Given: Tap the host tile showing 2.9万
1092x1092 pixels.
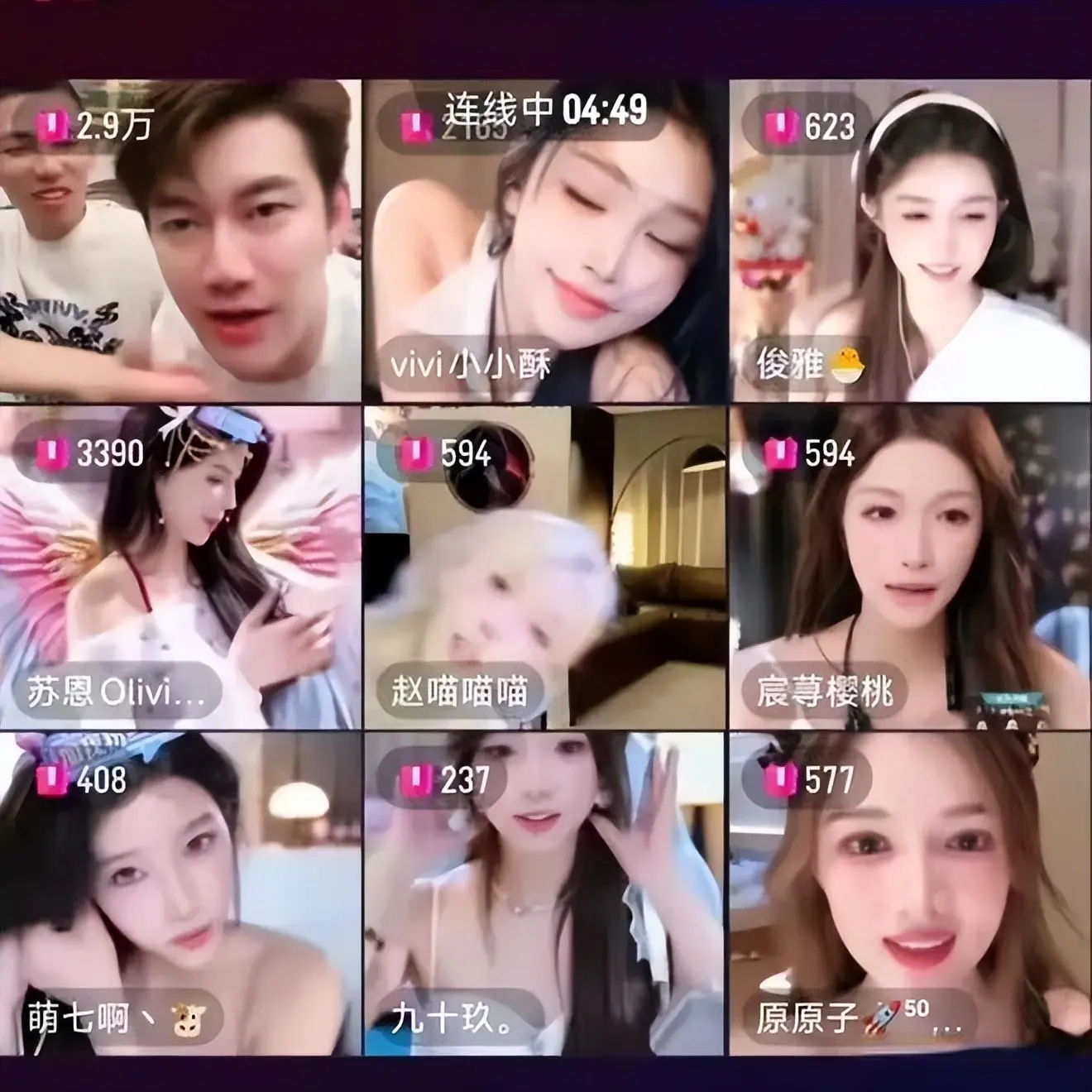Looking at the screenshot, I should (x=180, y=240).
